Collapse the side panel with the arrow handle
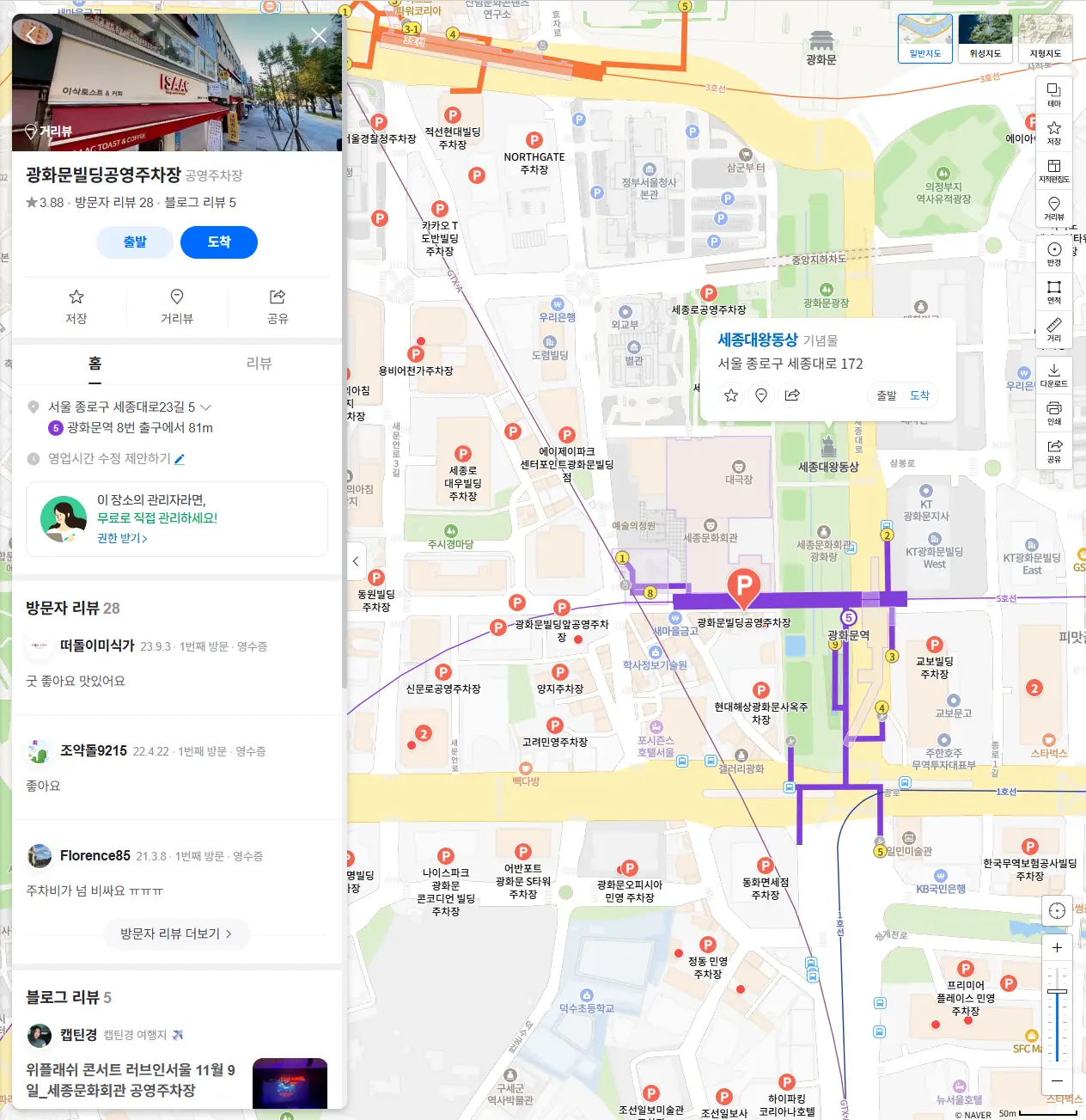 [356, 561]
